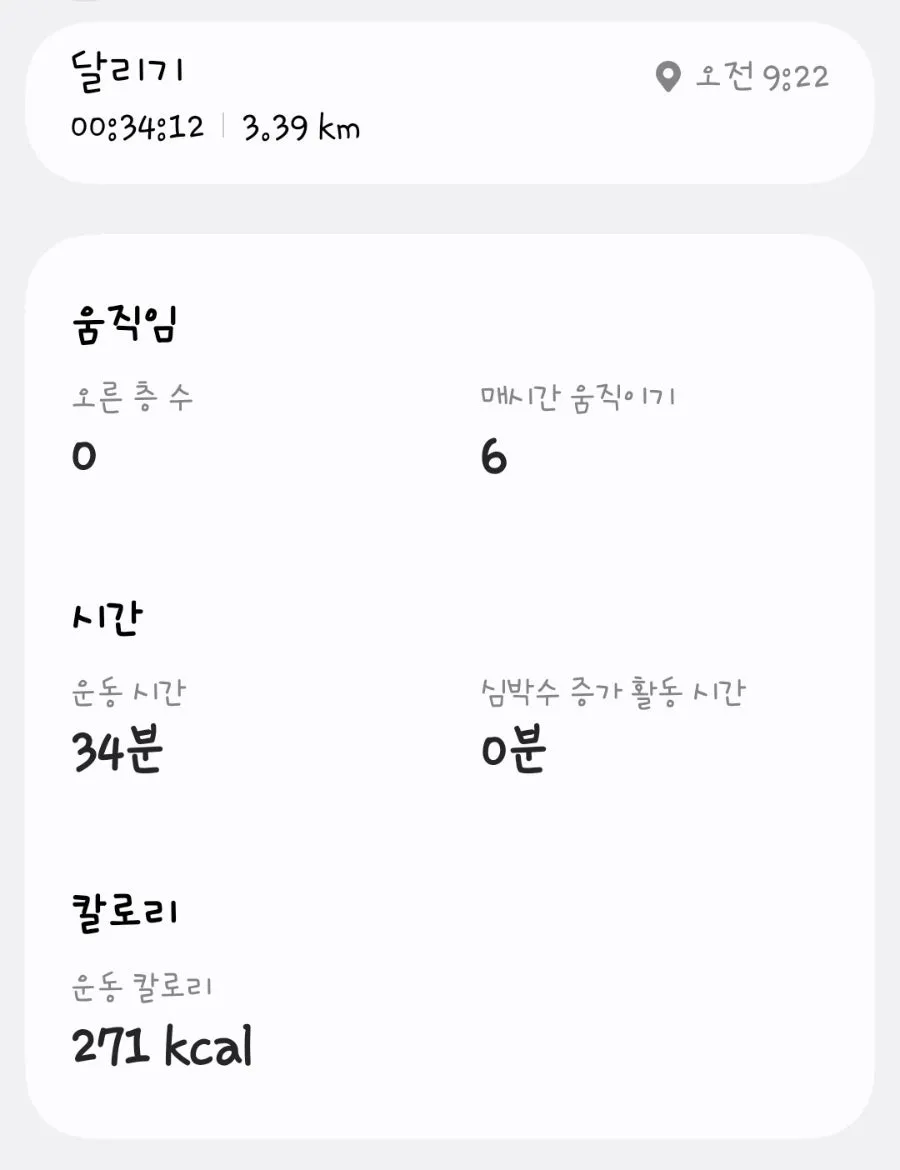Open the 달리기 workout record card
The width and height of the screenshot is (900, 1170).
click(x=450, y=102)
